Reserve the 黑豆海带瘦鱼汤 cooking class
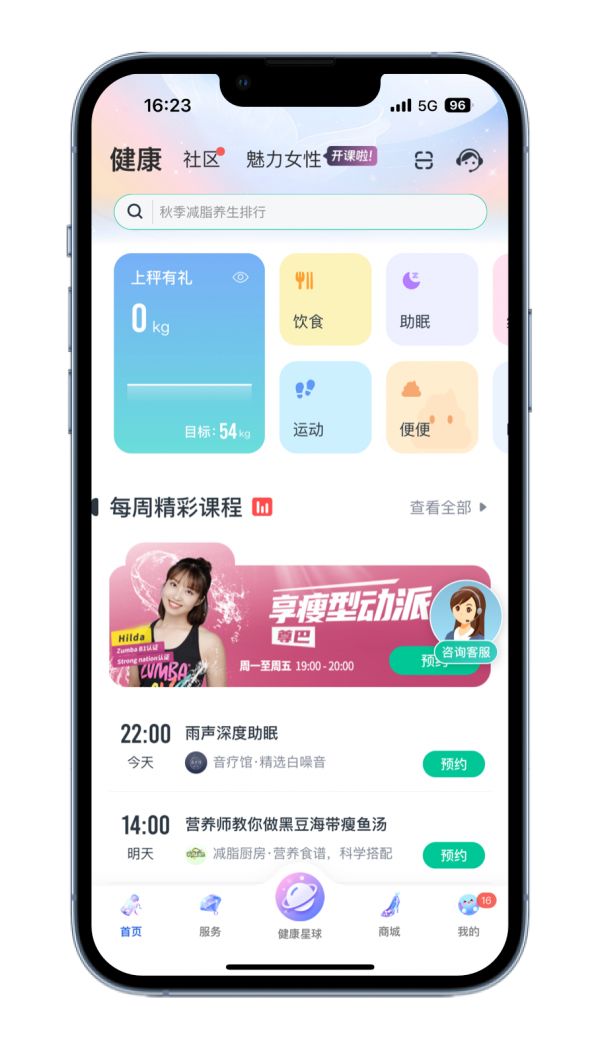This screenshot has height=1049, width=600. coord(454,855)
